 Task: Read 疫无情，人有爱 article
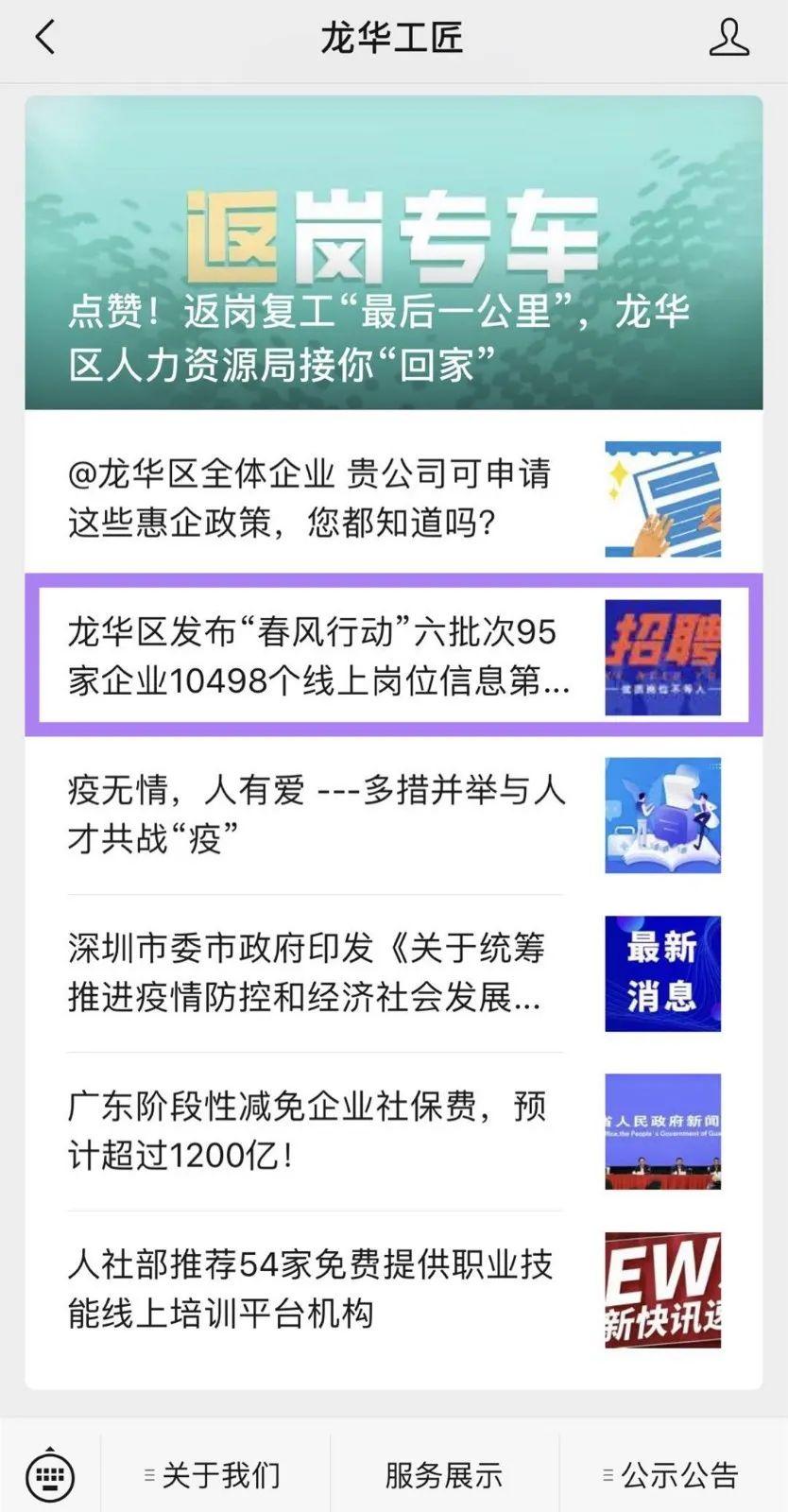pyautogui.click(x=393, y=814)
